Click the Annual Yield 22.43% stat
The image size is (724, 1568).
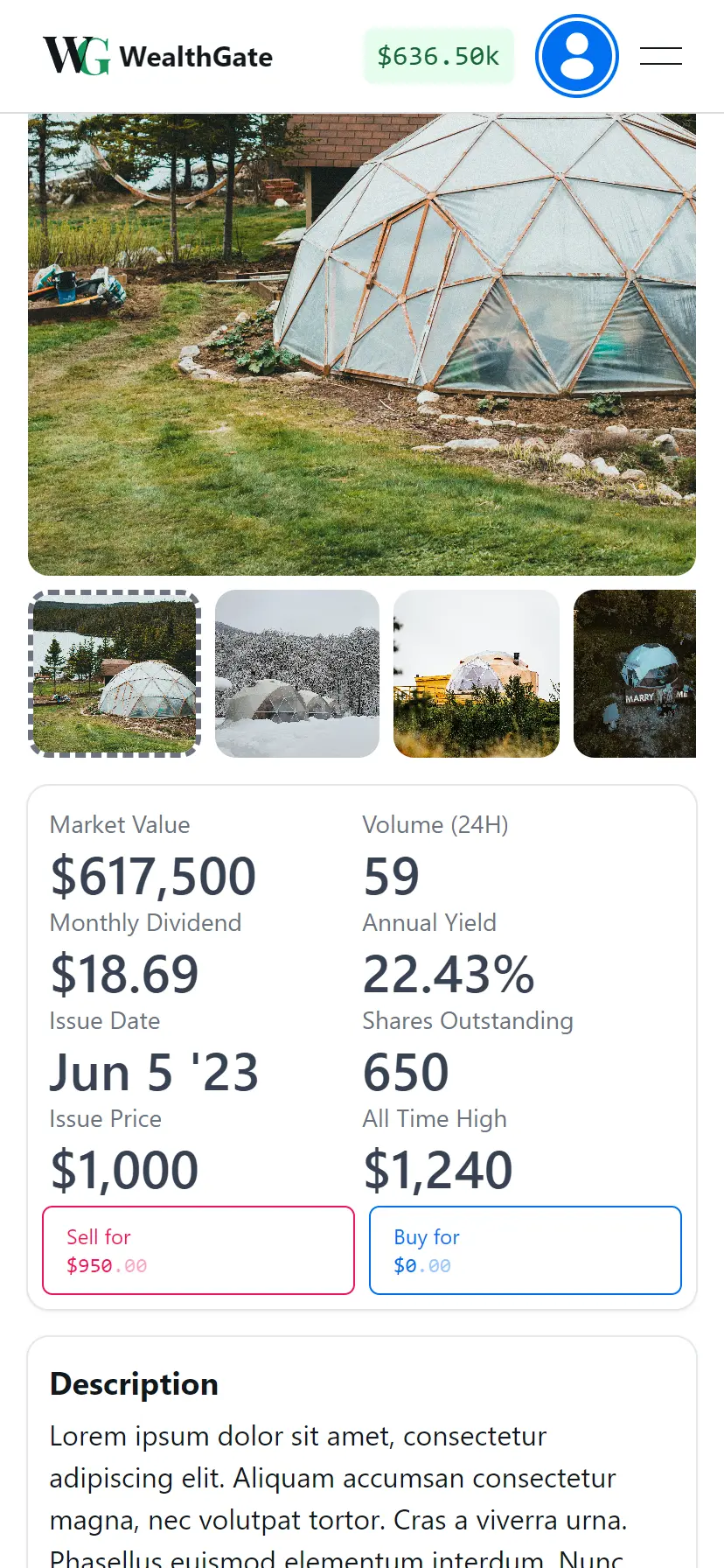click(448, 973)
